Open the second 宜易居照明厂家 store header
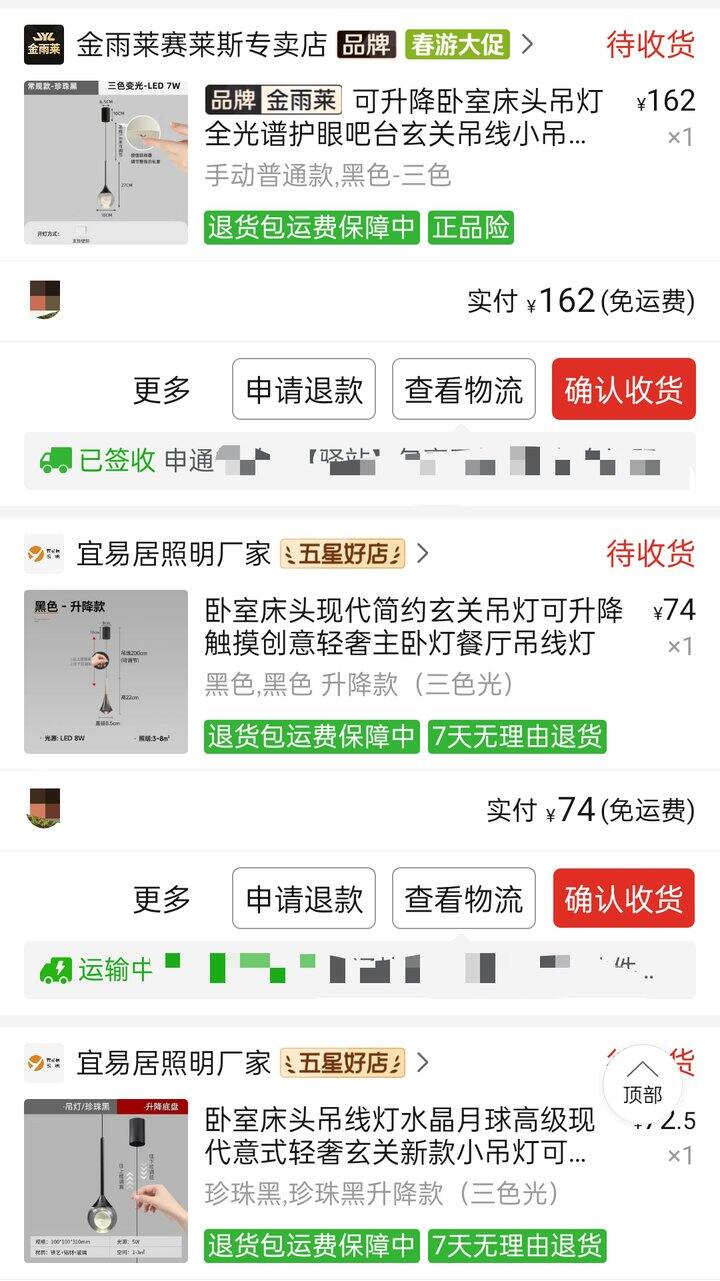 click(x=175, y=1062)
